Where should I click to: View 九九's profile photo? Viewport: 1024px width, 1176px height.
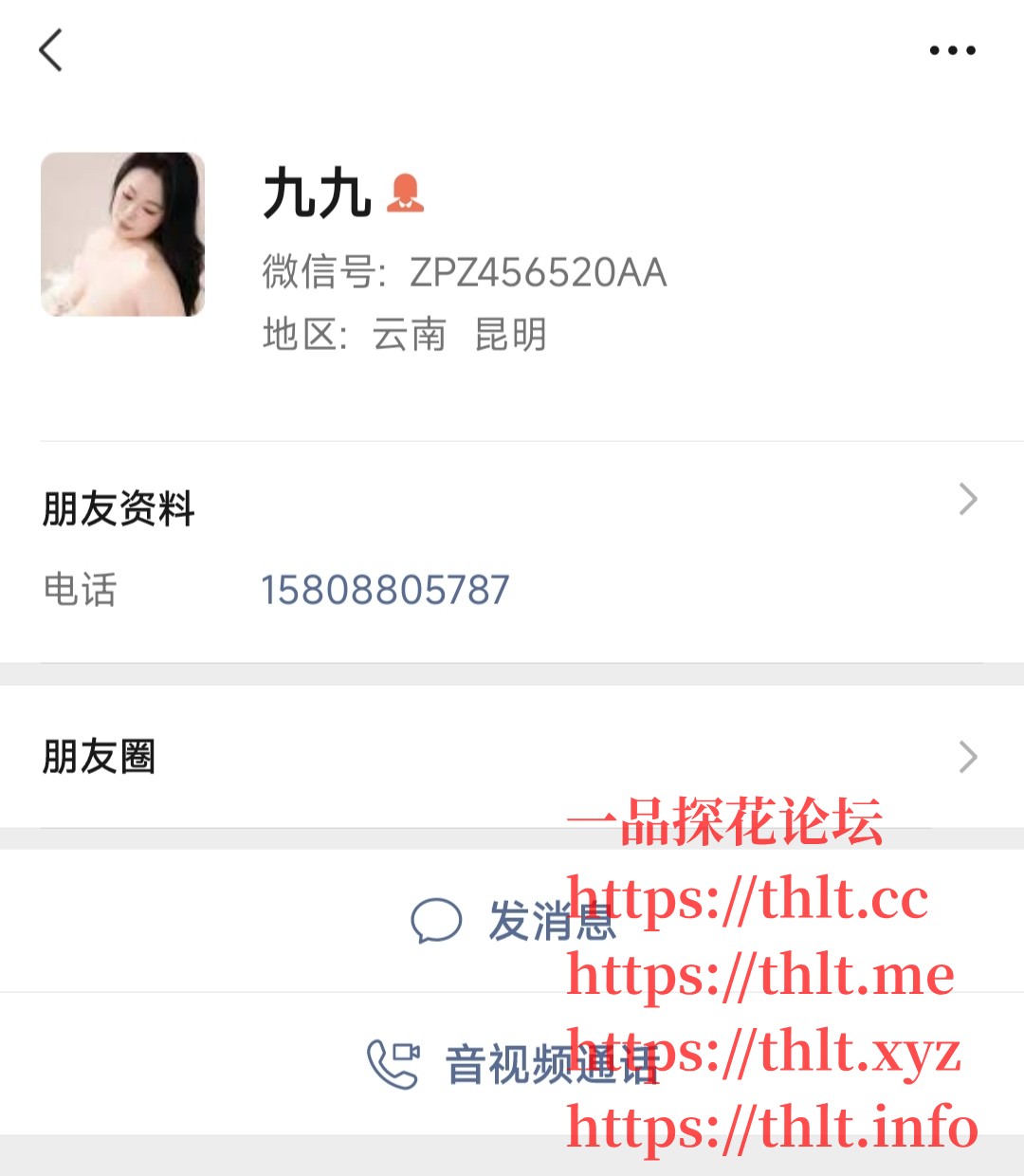click(x=123, y=234)
